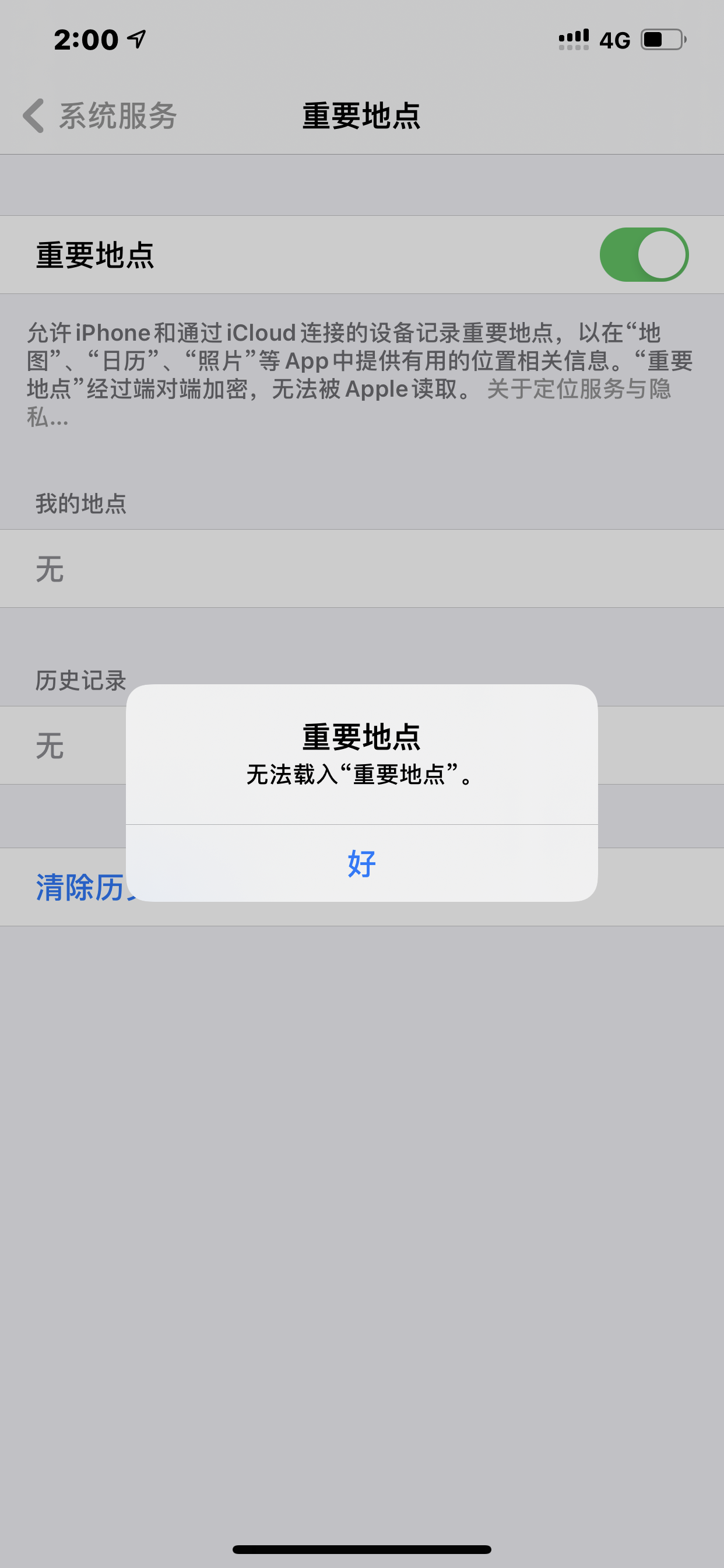Tap 清除历史记录 to clear history
The image size is (724, 1568).
coord(79,887)
